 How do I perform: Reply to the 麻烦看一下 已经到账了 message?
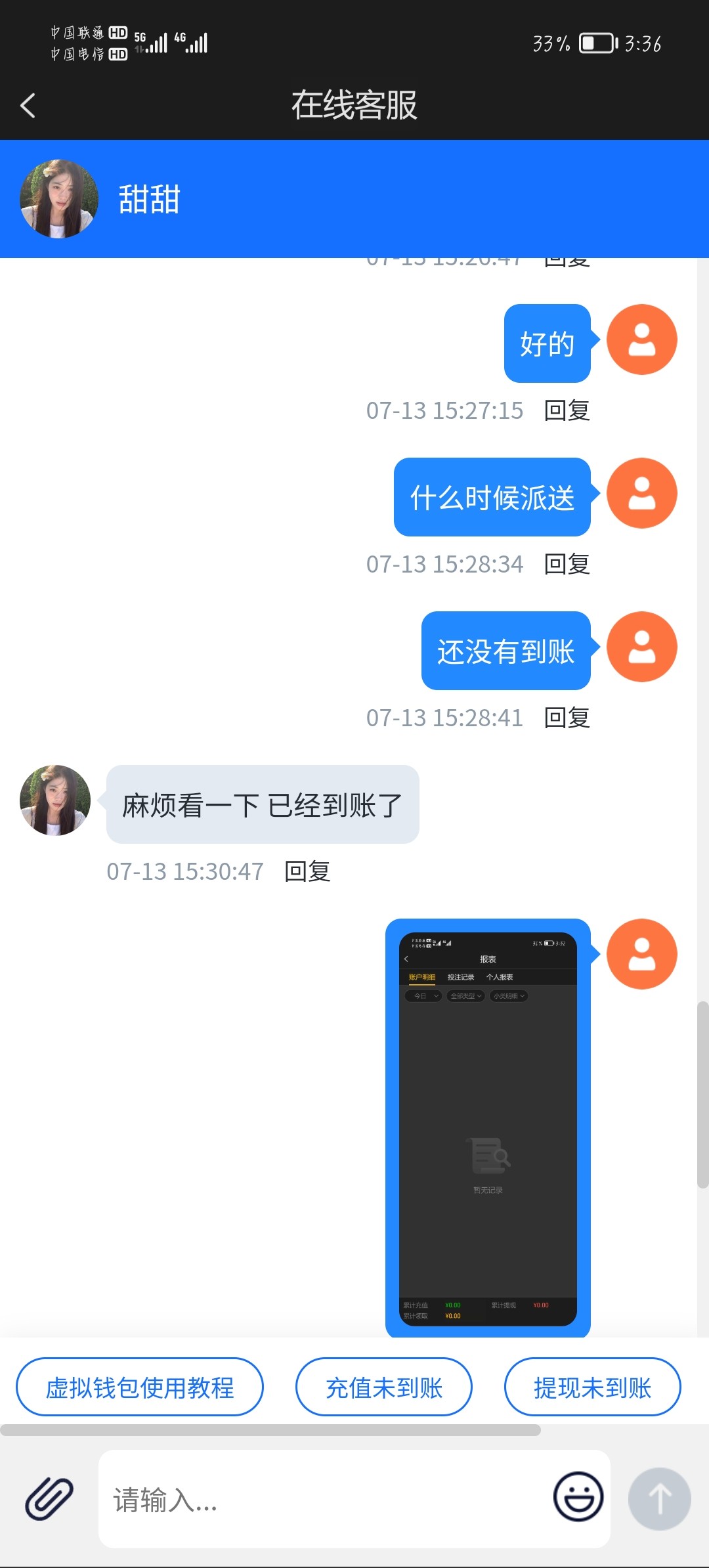(307, 872)
